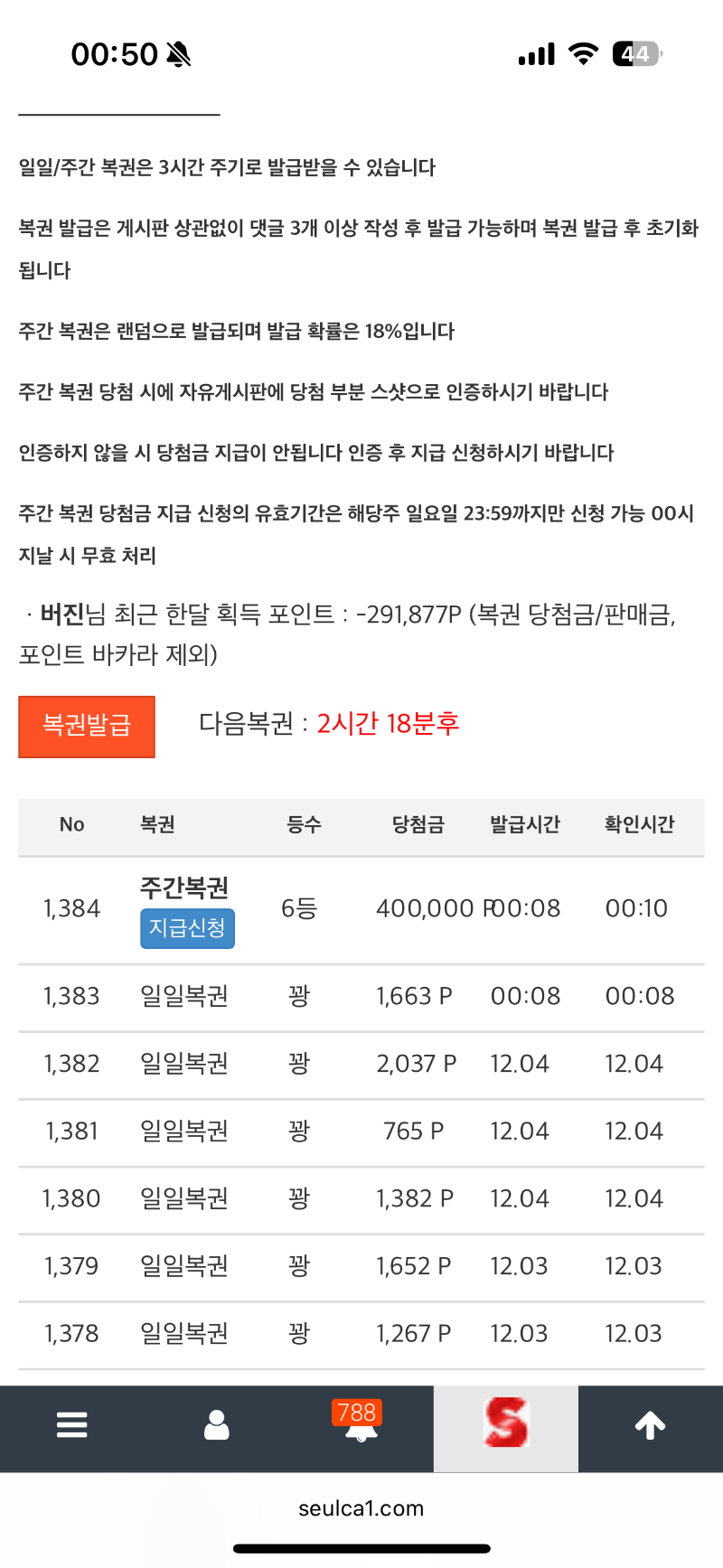Open the user profile icon
The width and height of the screenshot is (723, 1568).
217,1425
